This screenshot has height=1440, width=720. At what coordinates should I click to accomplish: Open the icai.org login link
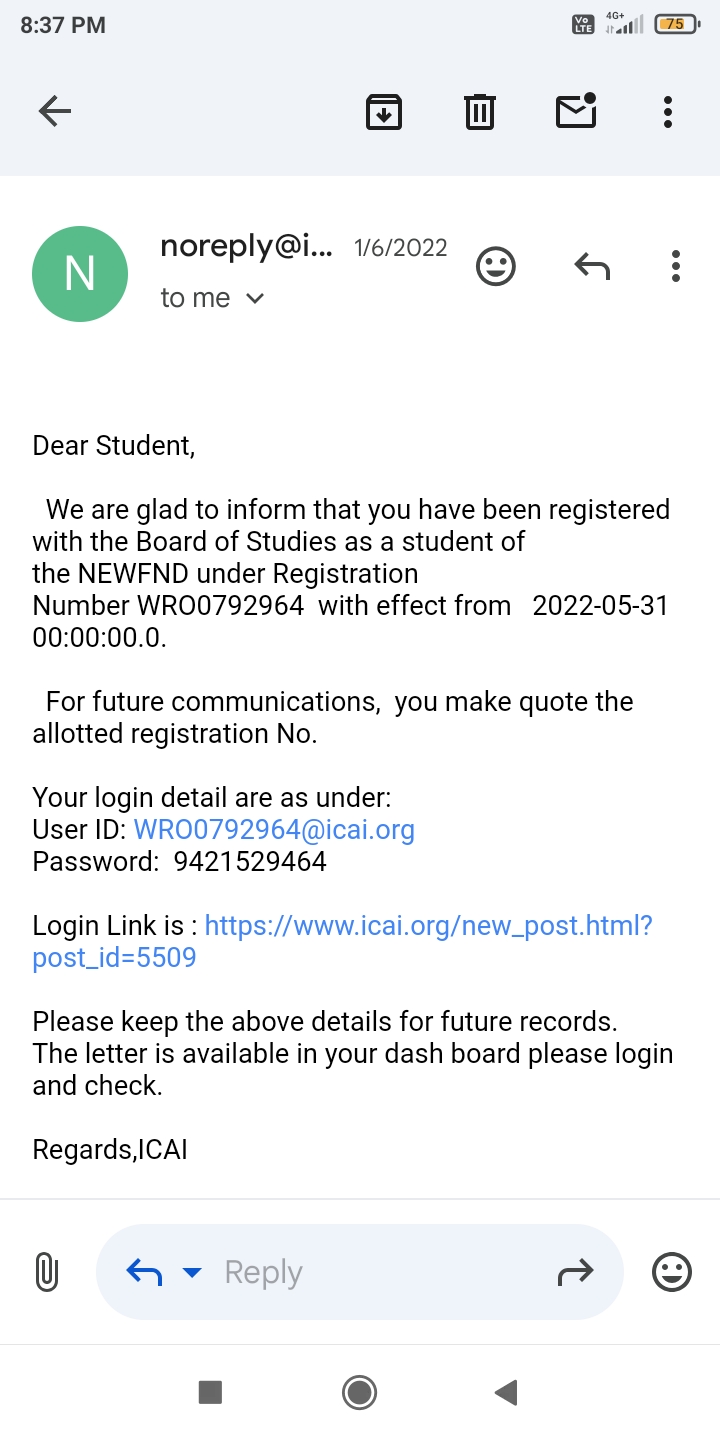(428, 926)
